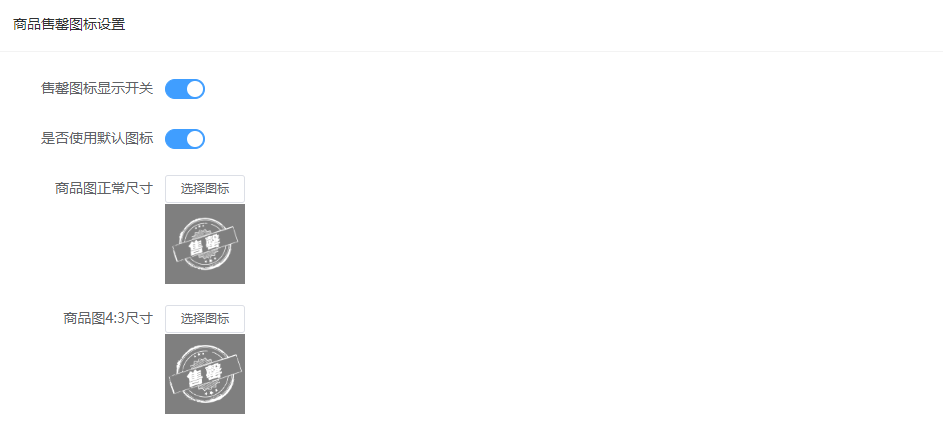Tap 选择图标 for 商品图正常尺寸
943x447 pixels.
(205, 189)
